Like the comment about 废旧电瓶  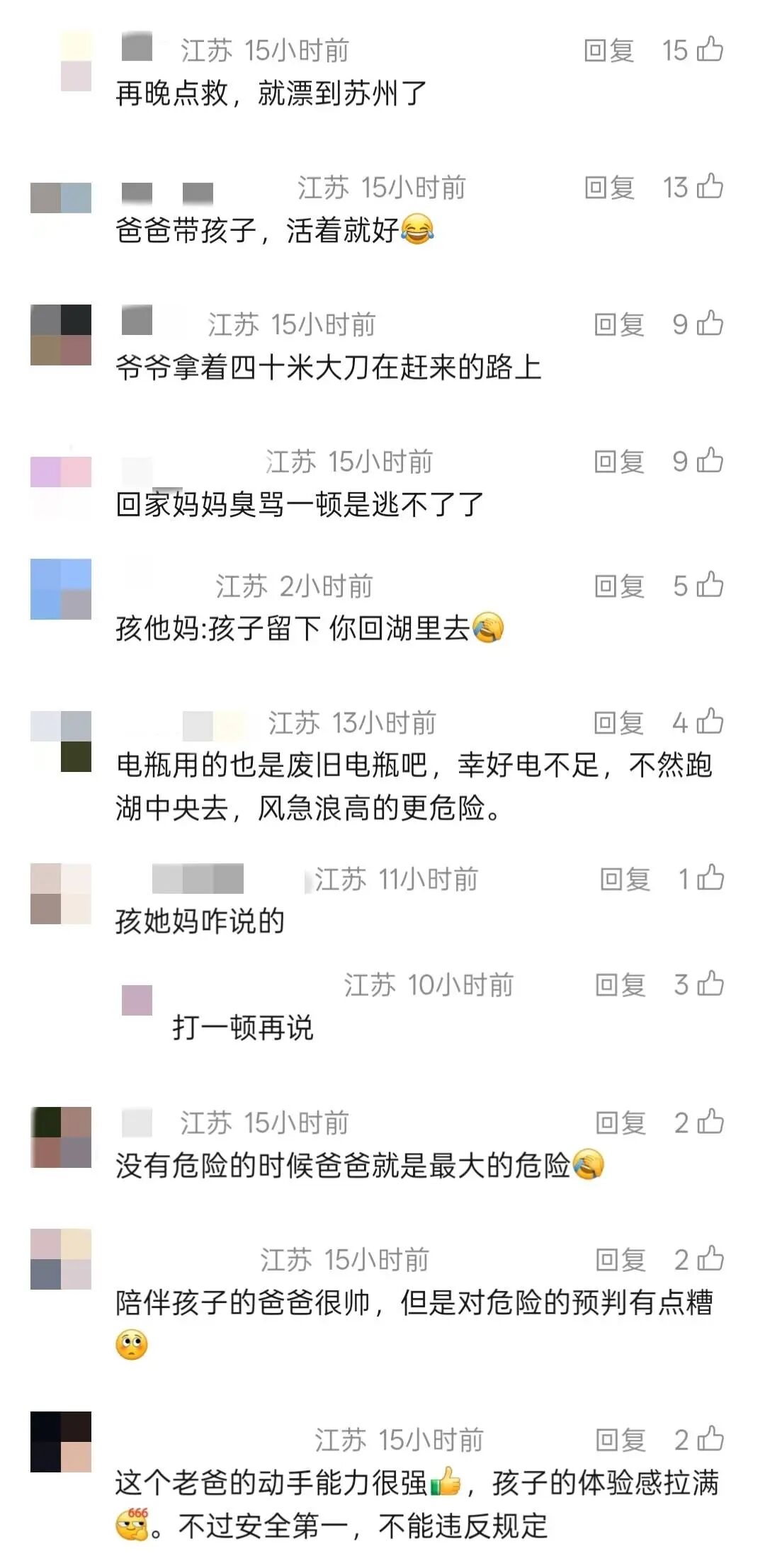[710, 722]
